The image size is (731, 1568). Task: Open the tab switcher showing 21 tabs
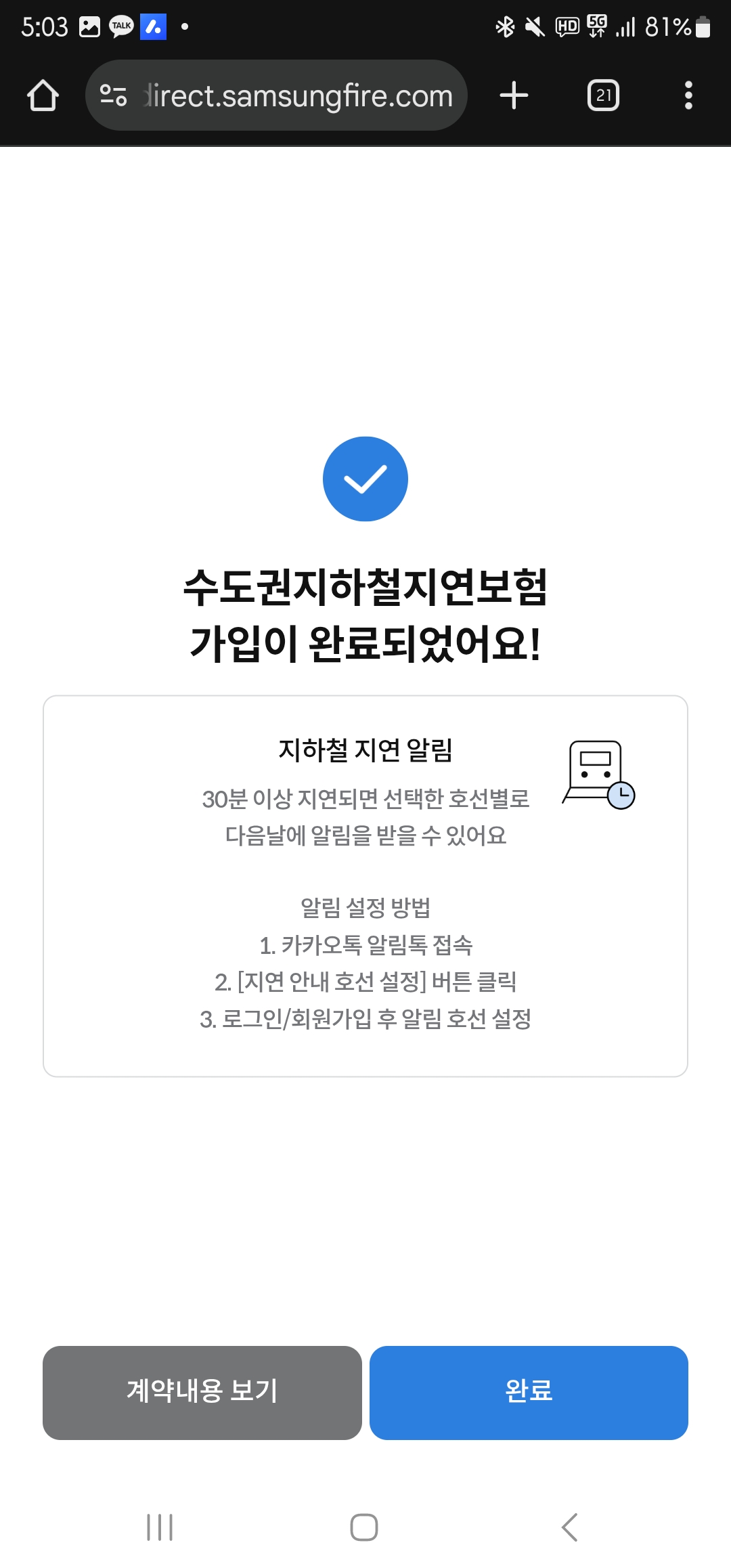click(x=603, y=95)
